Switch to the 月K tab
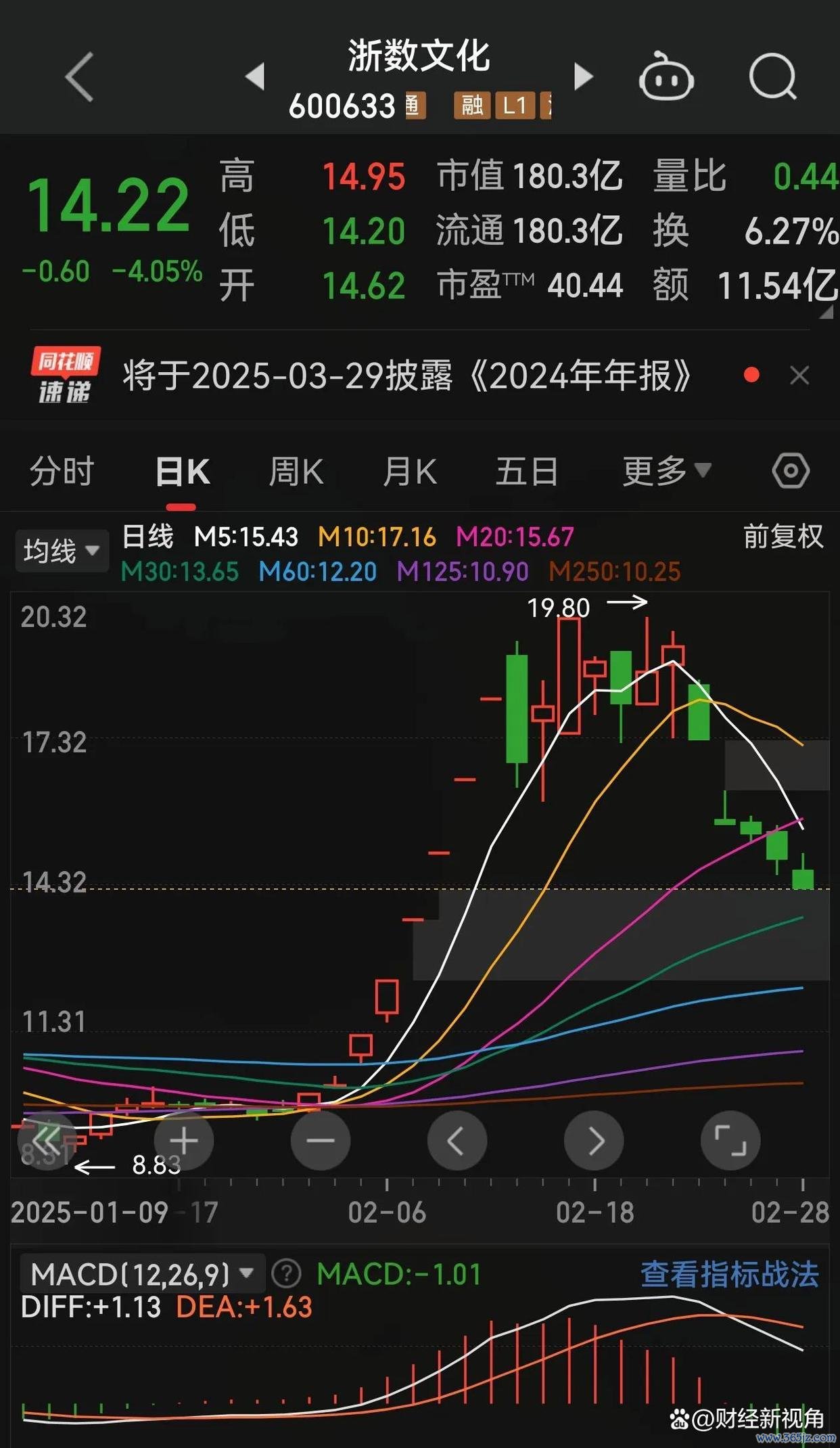Screen dimensions: 840x1448 409,471
